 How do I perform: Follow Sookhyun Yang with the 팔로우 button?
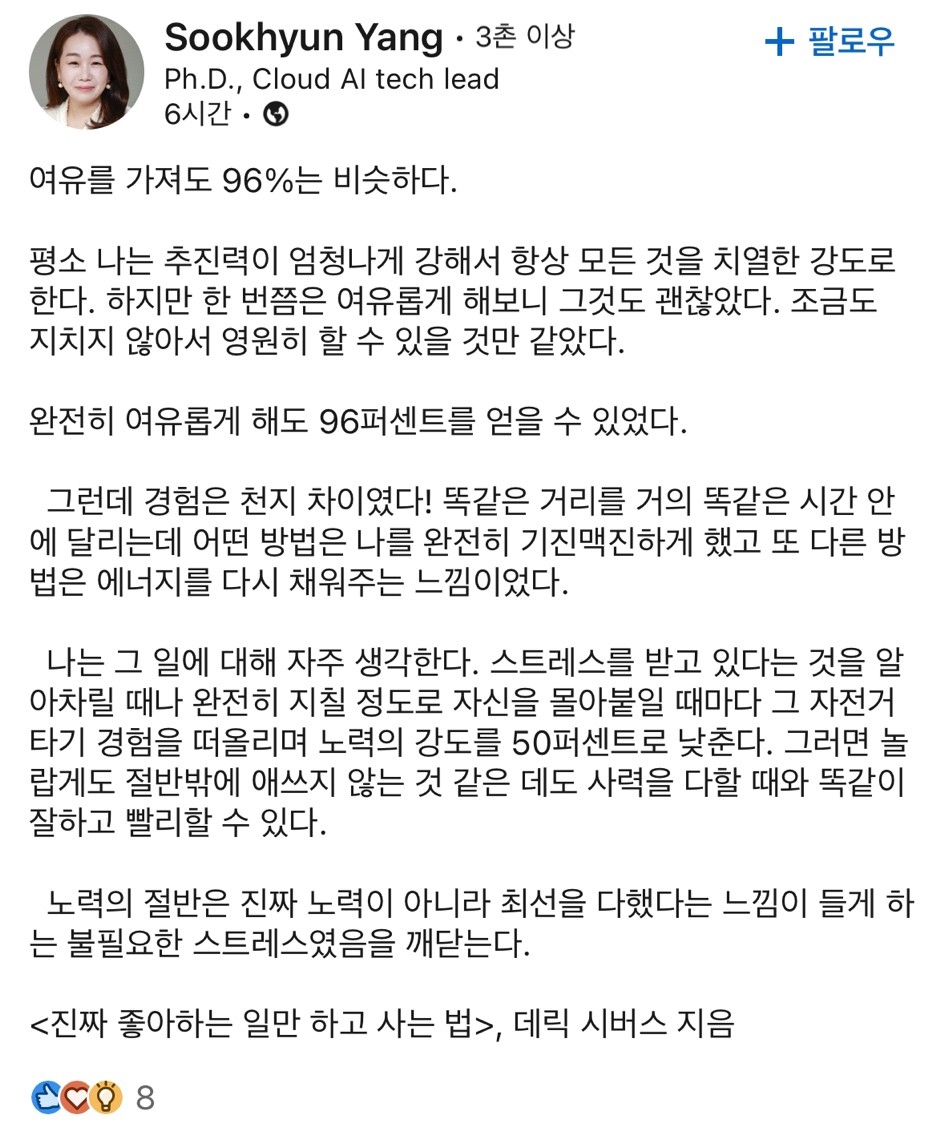[829, 41]
